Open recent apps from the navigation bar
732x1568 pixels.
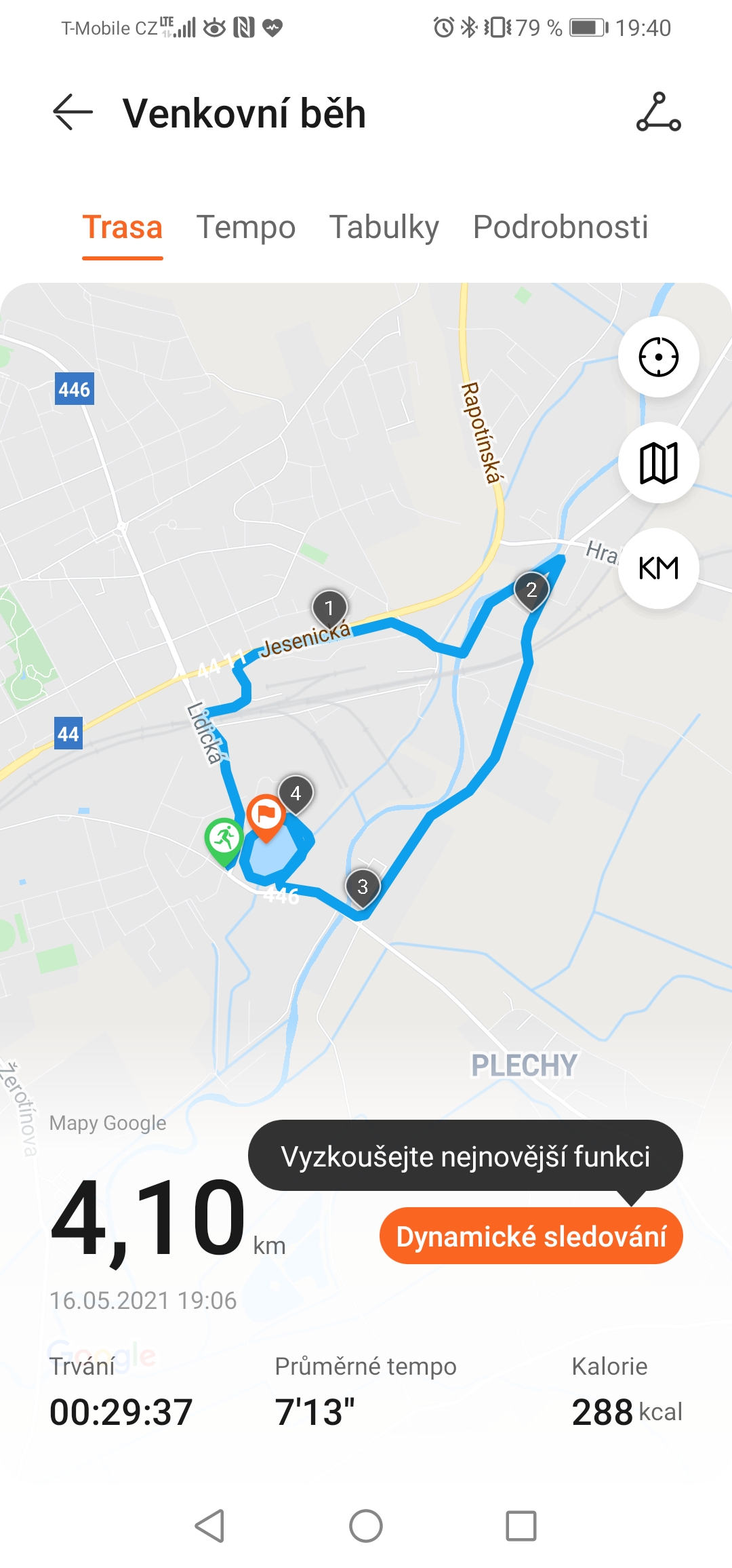tap(521, 1526)
